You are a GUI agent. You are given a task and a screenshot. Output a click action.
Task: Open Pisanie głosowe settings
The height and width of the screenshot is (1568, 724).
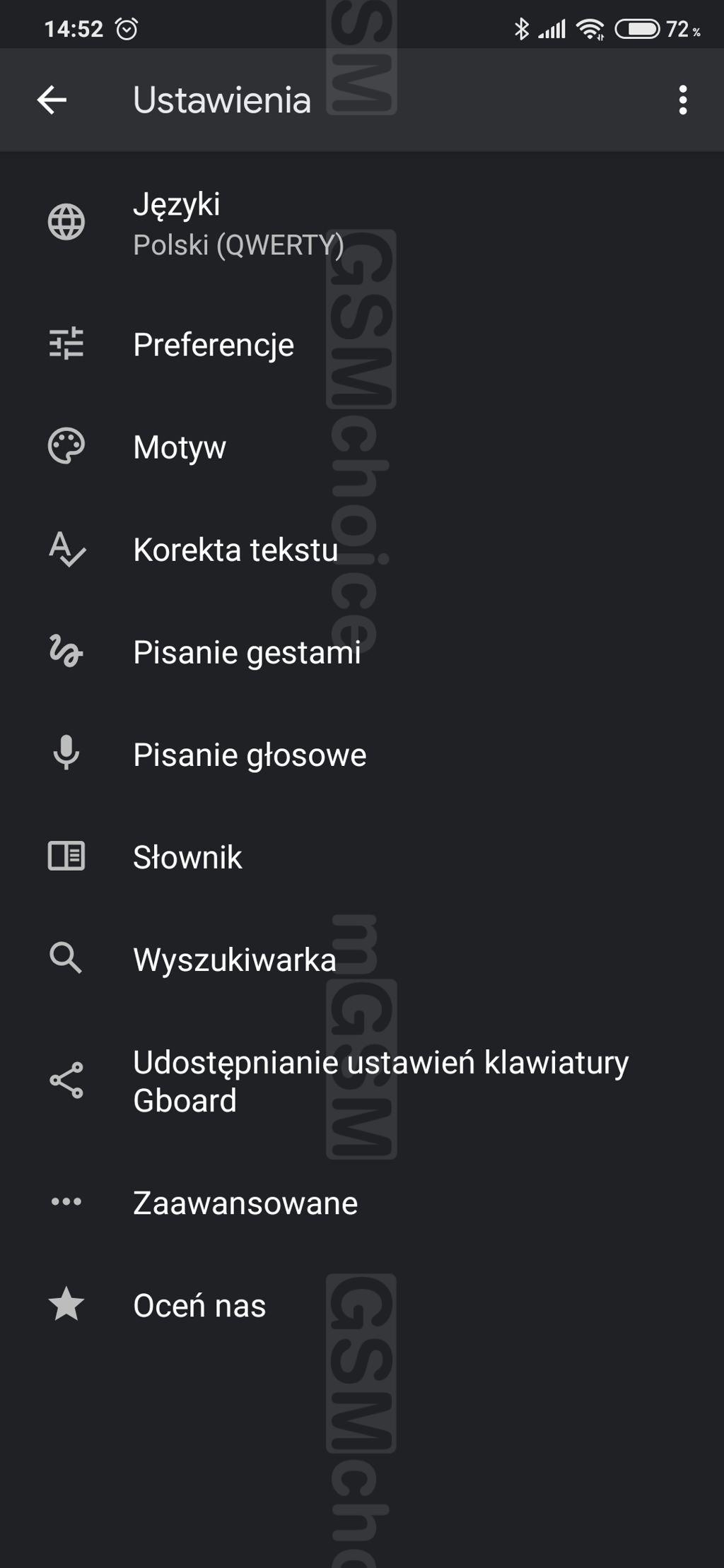[x=362, y=755]
